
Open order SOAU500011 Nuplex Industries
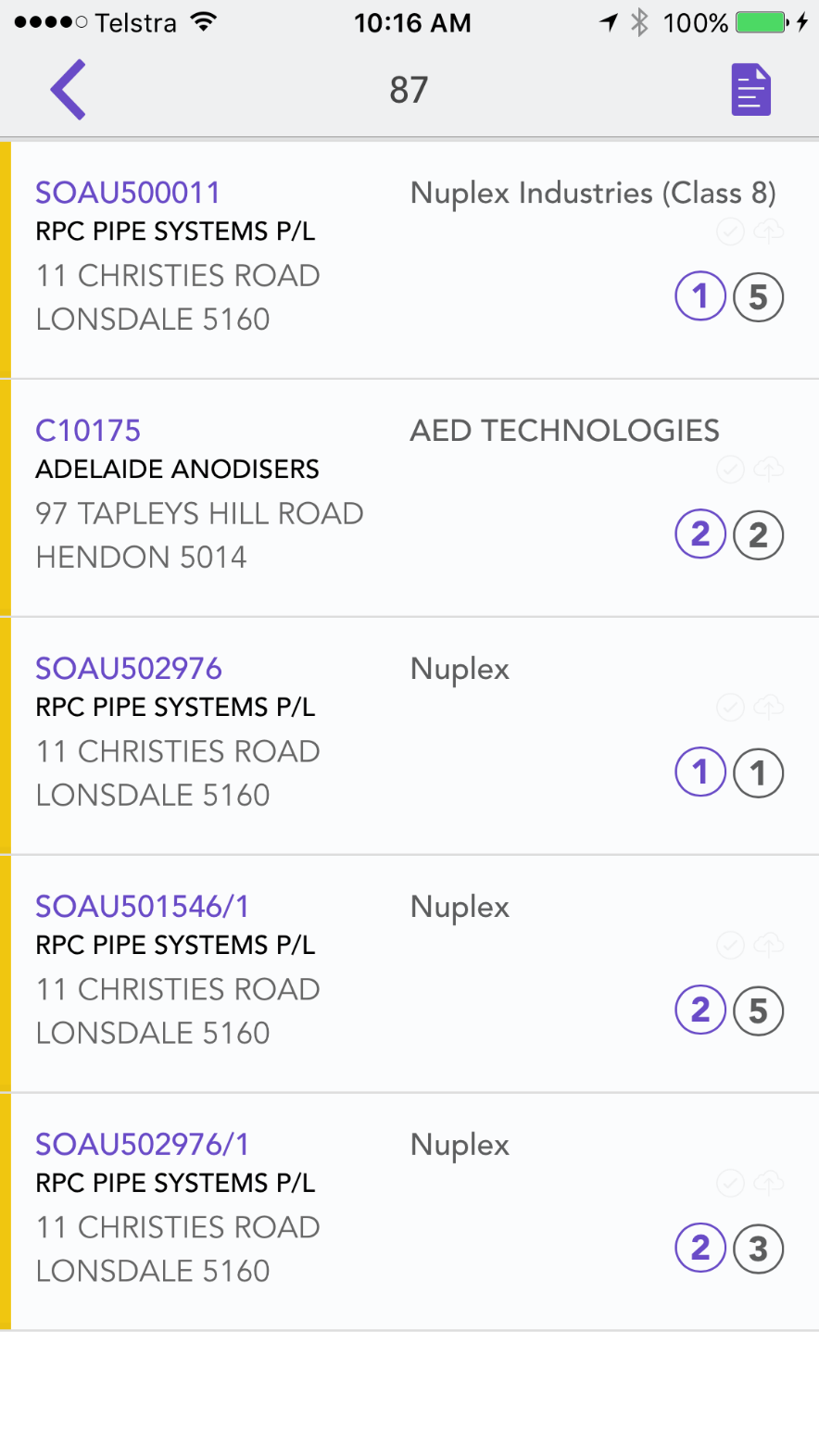408,259
